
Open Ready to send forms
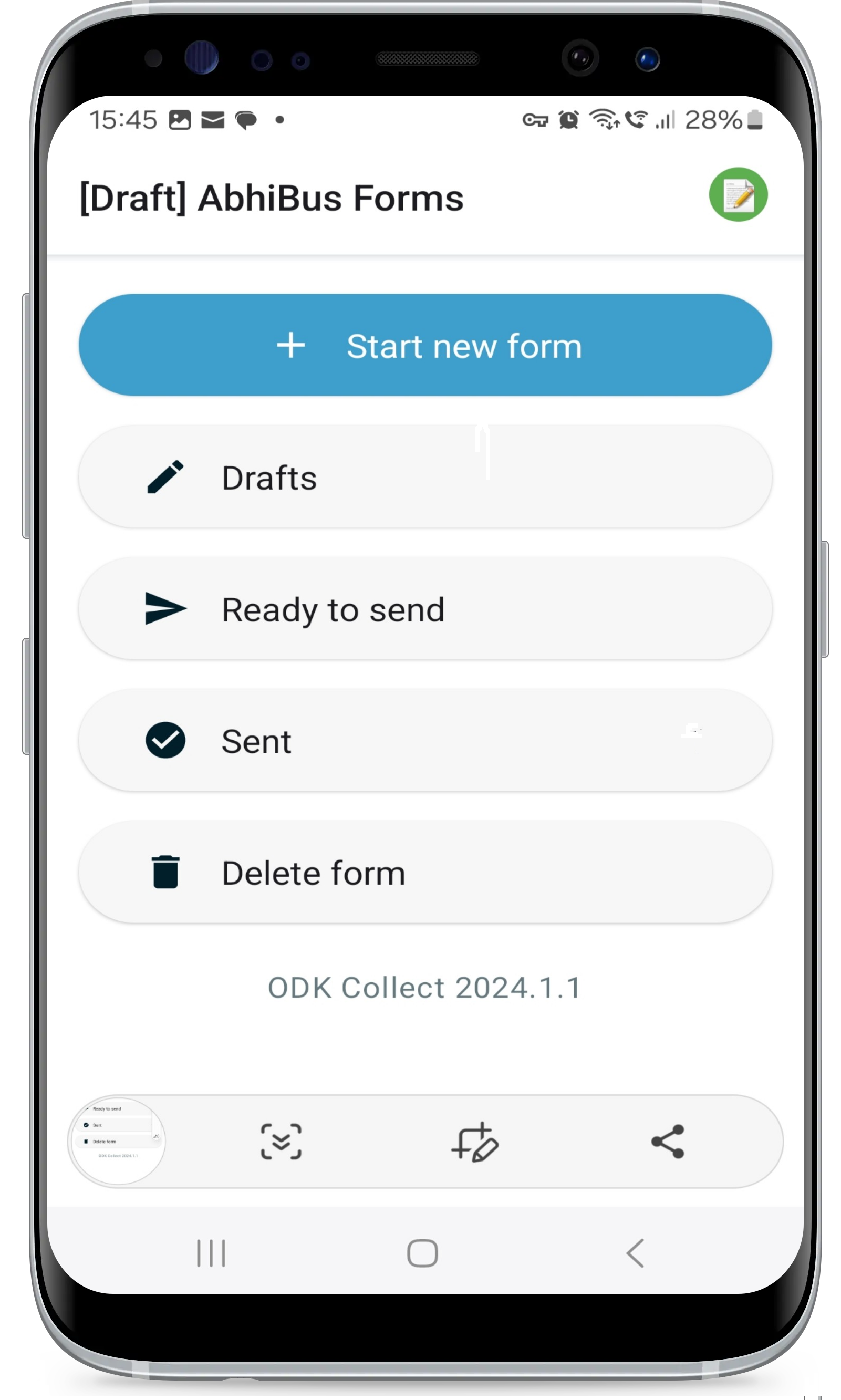click(x=425, y=609)
